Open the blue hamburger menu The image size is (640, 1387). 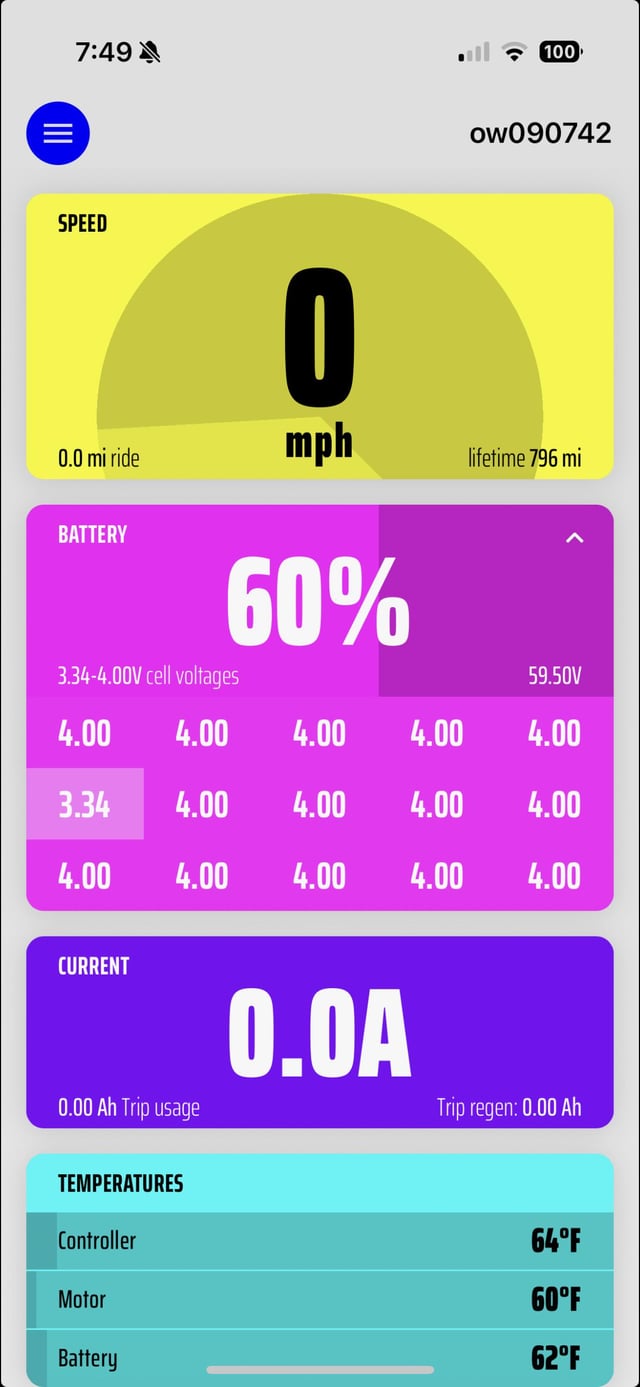(58, 133)
